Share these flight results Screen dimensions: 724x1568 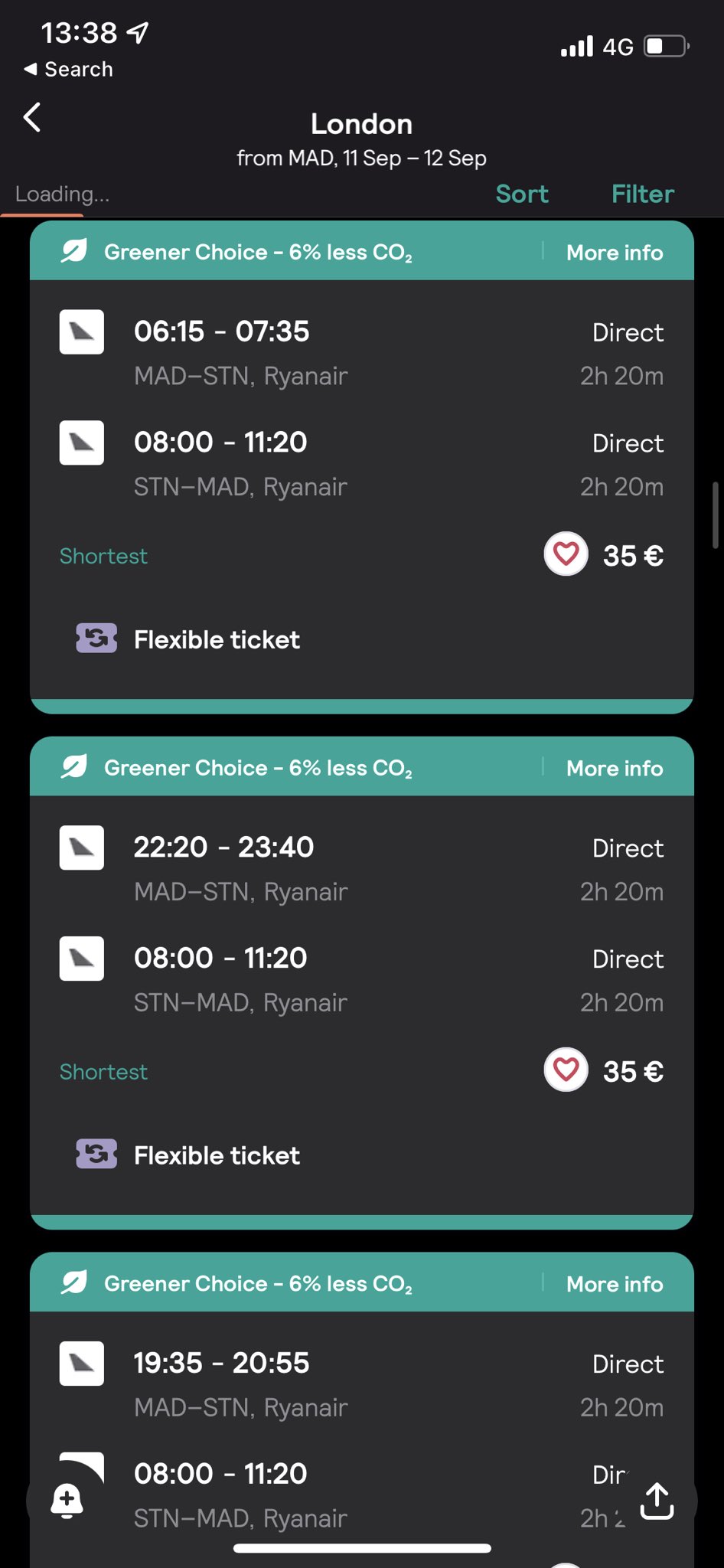click(x=657, y=1501)
